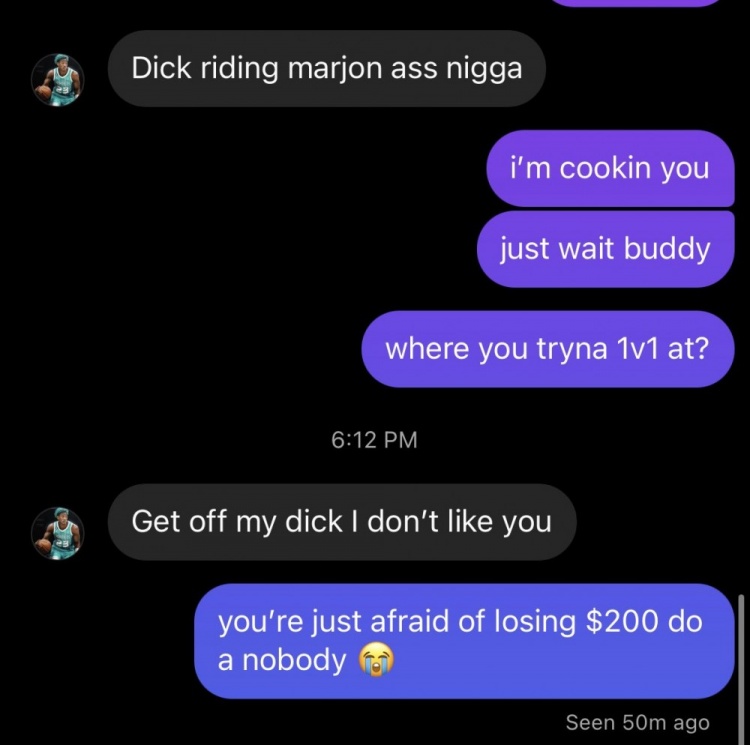Open profile via avatar beside 'marjon' message
This screenshot has height=745, width=750.
click(58, 80)
